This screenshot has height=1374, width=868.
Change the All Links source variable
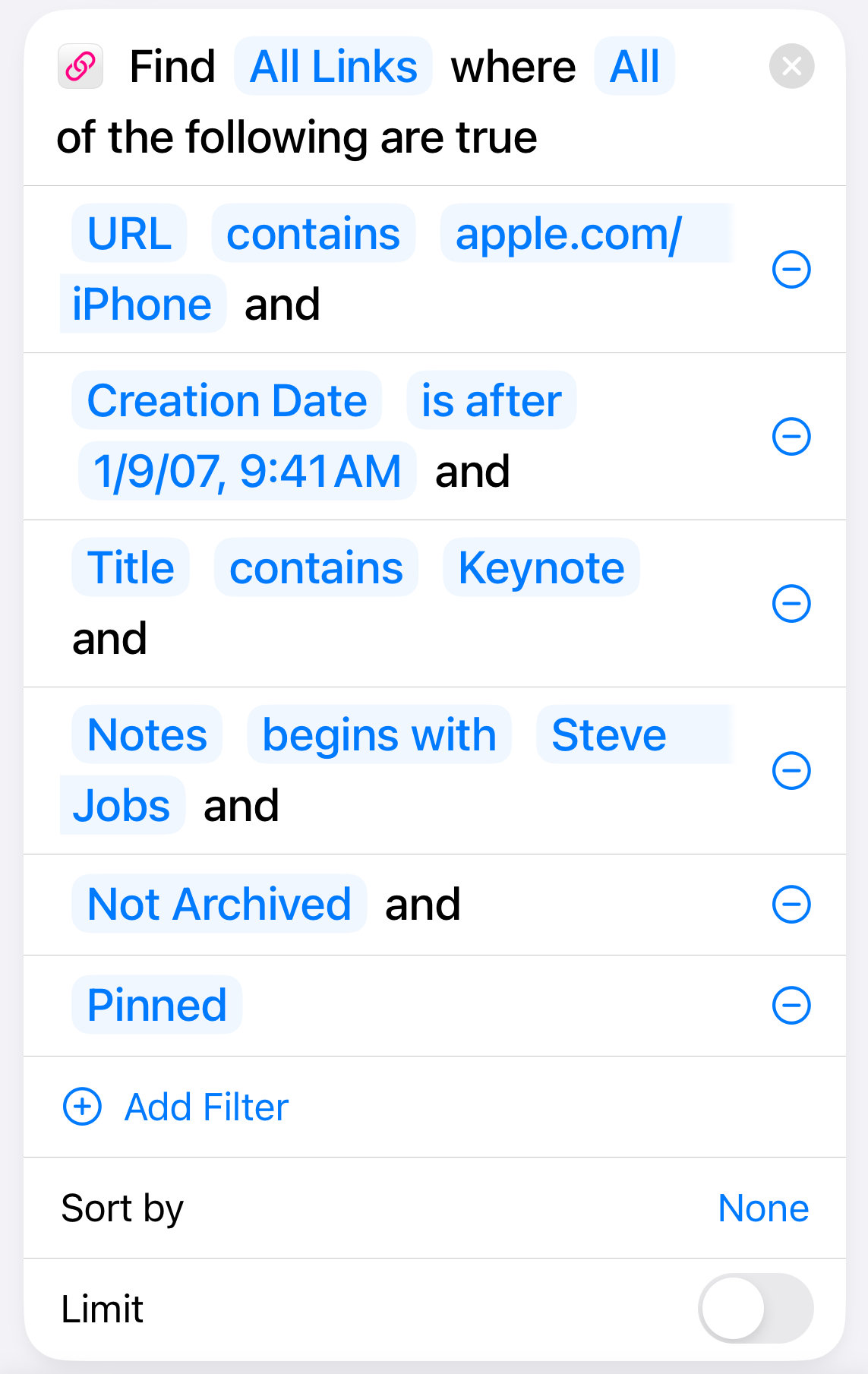coord(333,67)
